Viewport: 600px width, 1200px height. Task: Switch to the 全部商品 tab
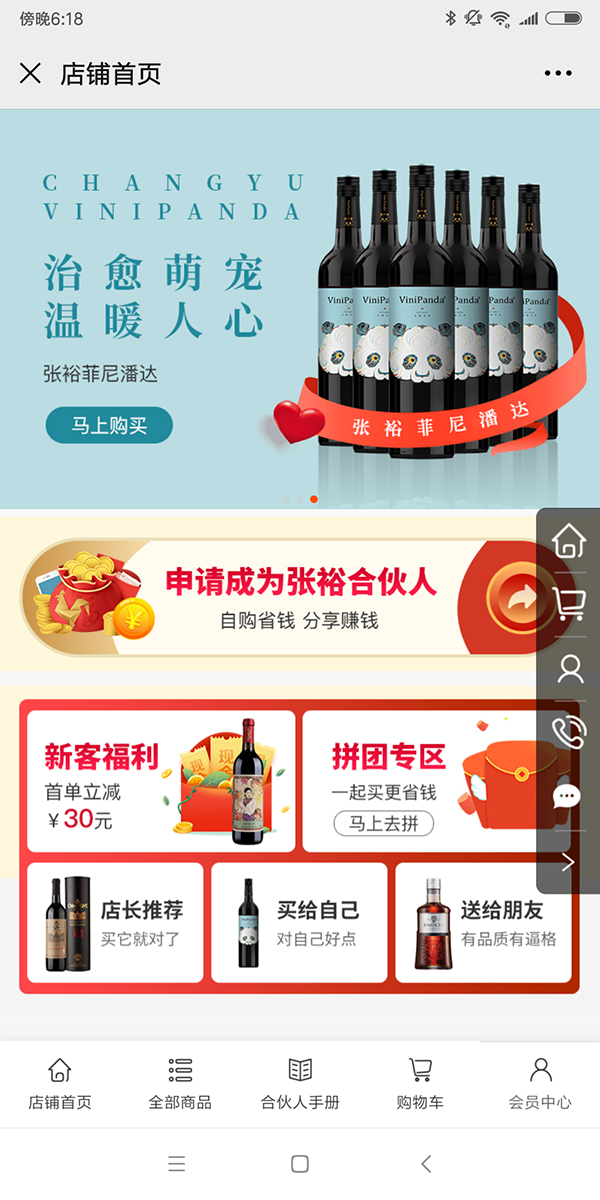coord(180,1084)
